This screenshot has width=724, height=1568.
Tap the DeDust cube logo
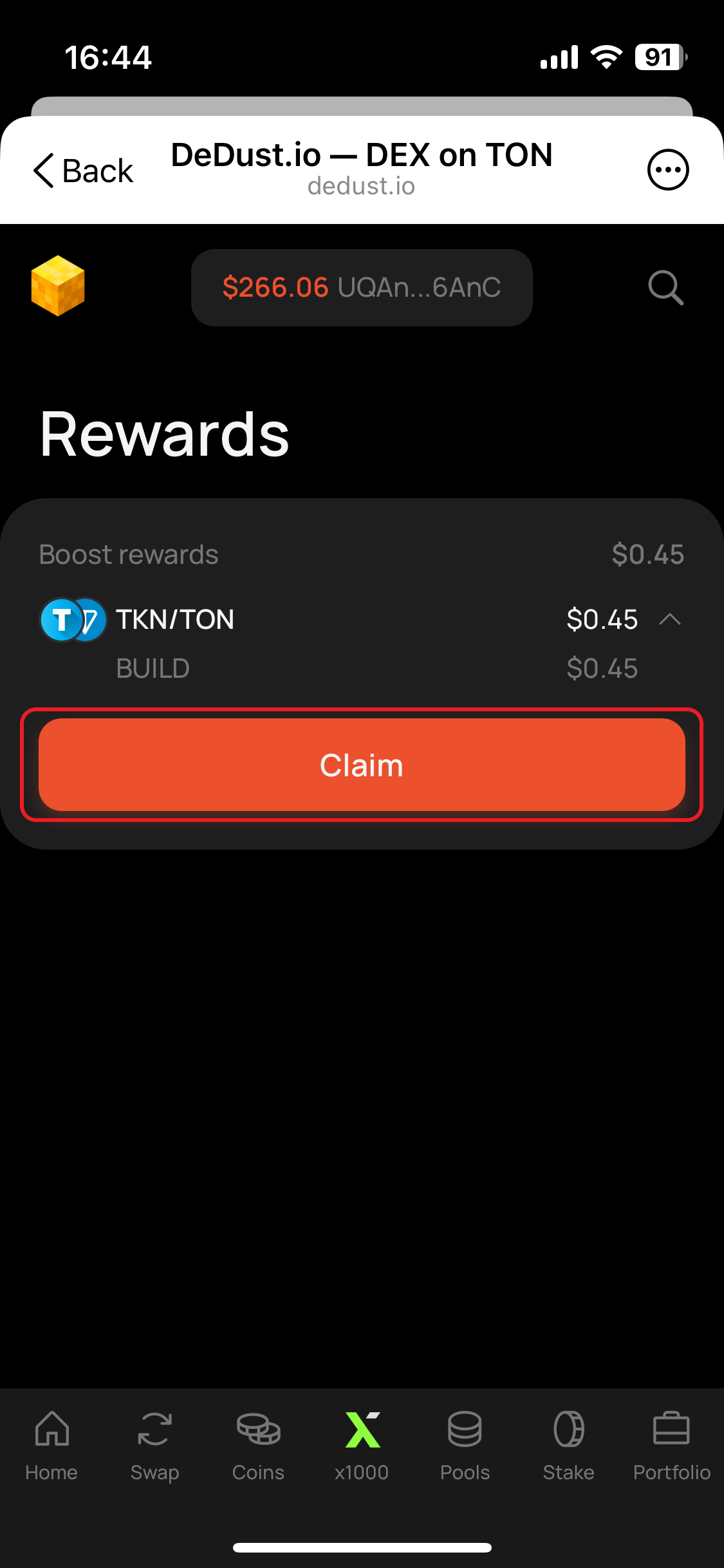pyautogui.click(x=58, y=286)
